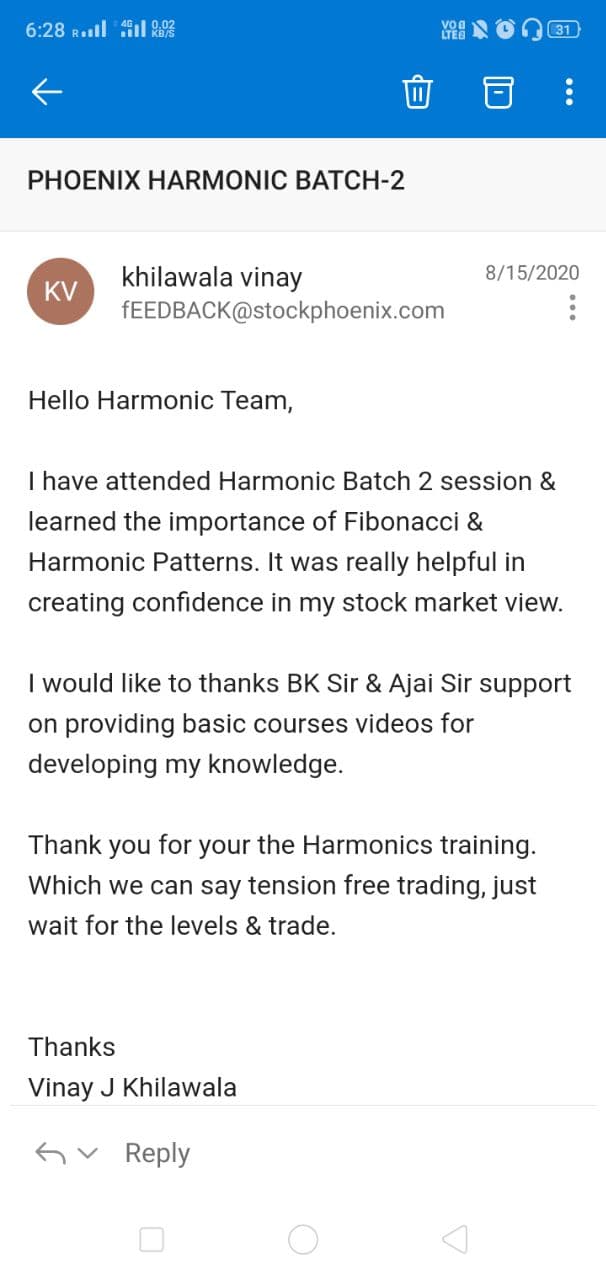Tap the KV sender avatar
The width and height of the screenshot is (606, 1280).
[x=60, y=291]
